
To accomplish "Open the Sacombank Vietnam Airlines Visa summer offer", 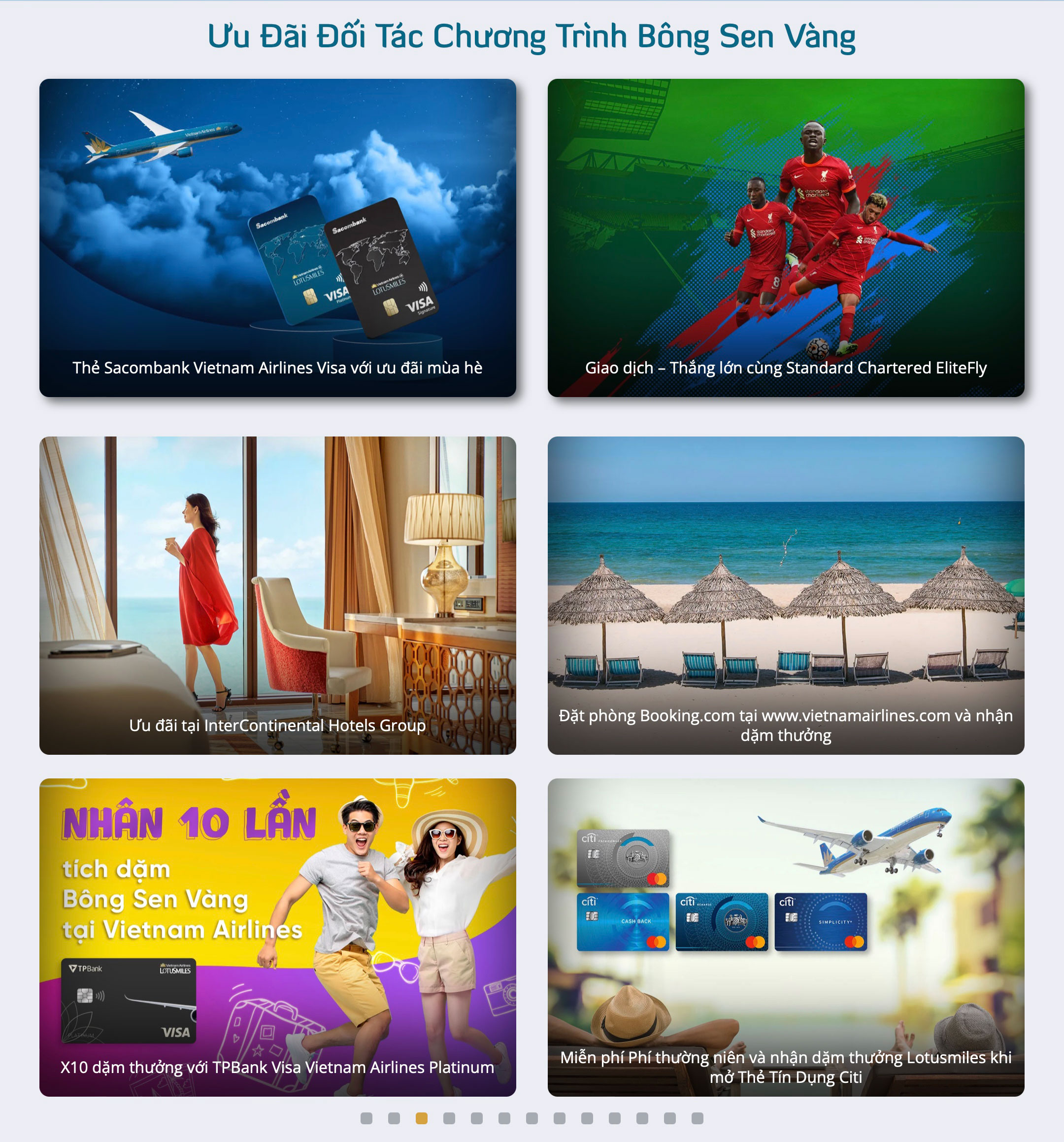I will [x=277, y=238].
